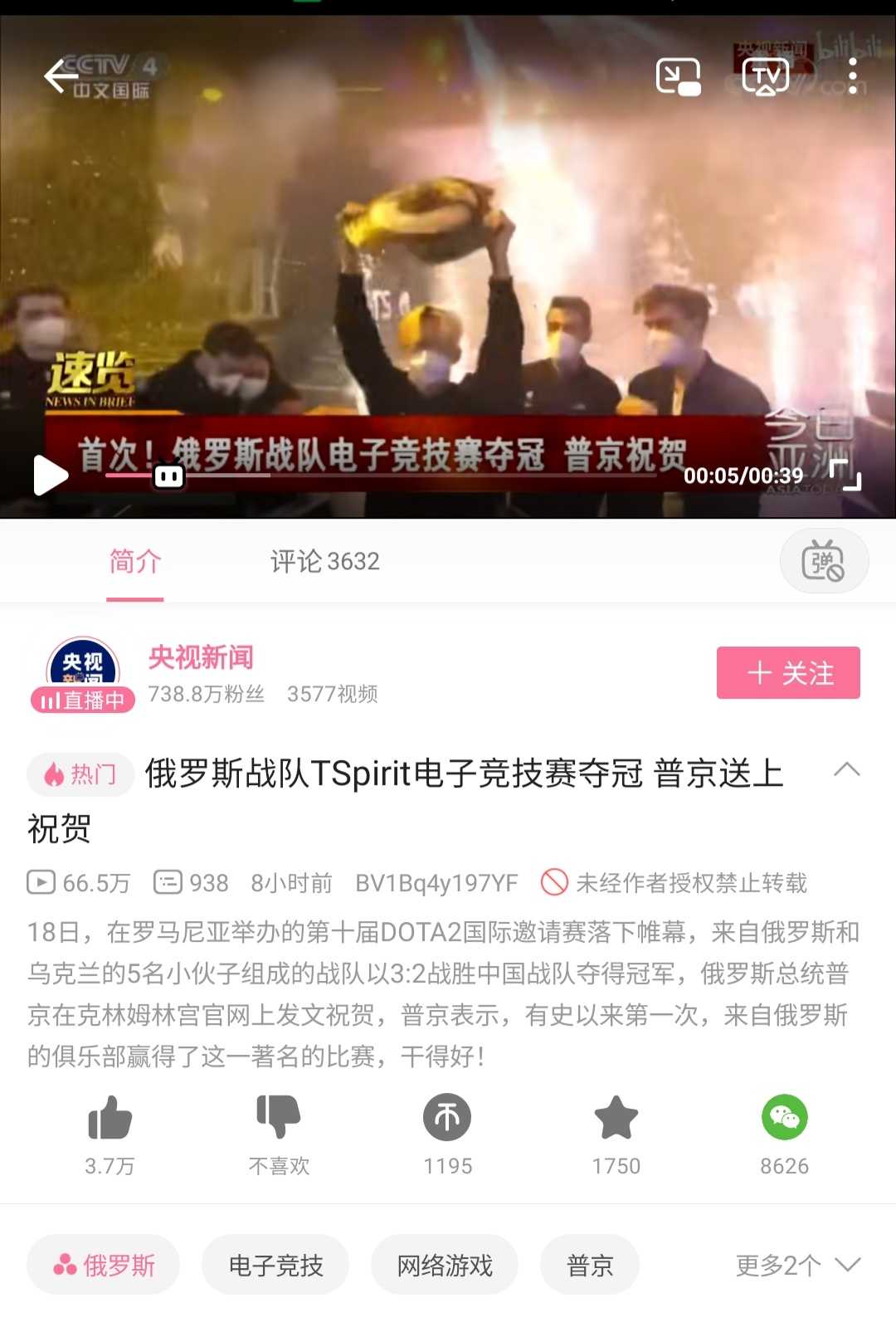Open the 俄罗斯 tag
This screenshot has width=896, height=1327.
click(104, 1265)
